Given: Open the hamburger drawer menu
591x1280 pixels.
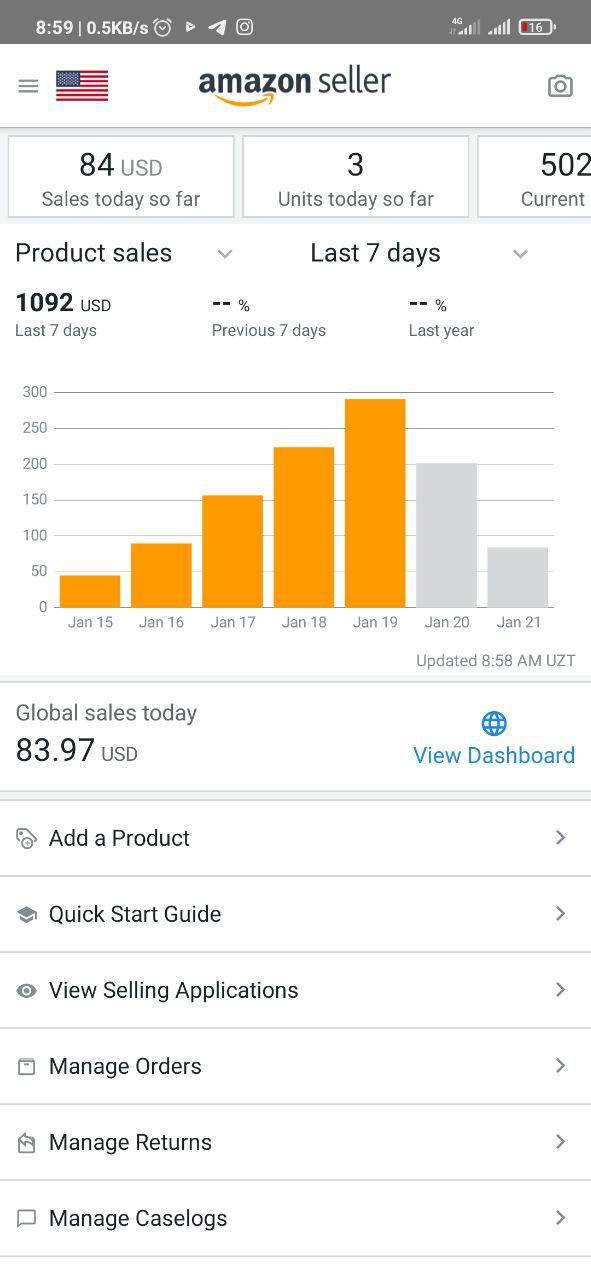Looking at the screenshot, I should pos(28,86).
